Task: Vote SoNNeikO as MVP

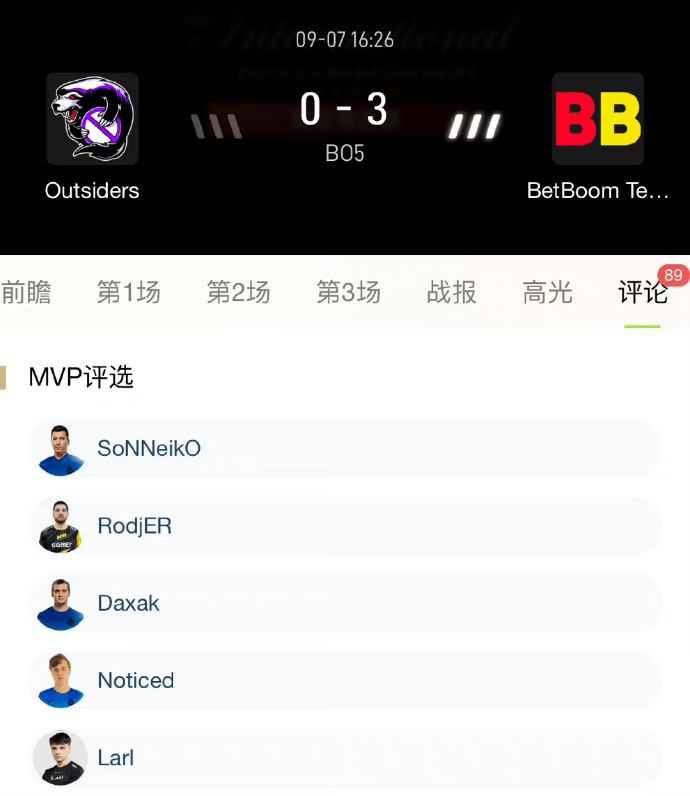Action: tap(345, 449)
